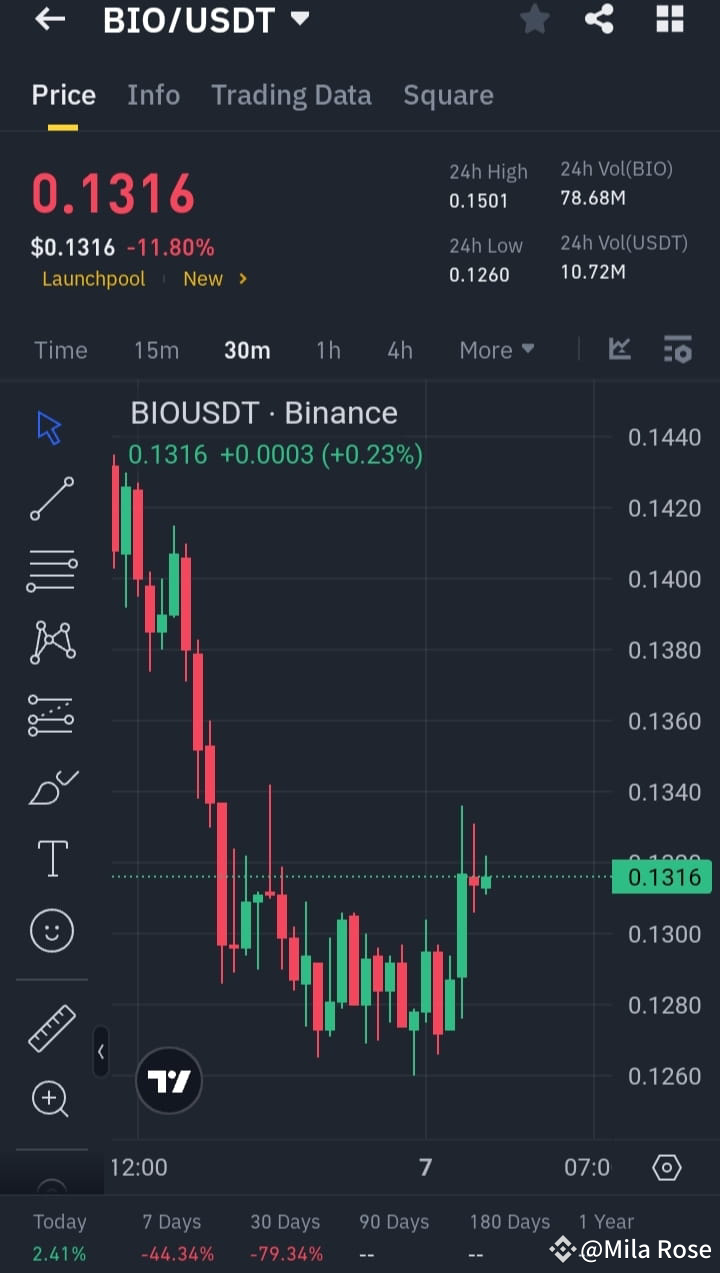The height and width of the screenshot is (1273, 720).
Task: Select the cursor pointer tool
Action: 48,425
